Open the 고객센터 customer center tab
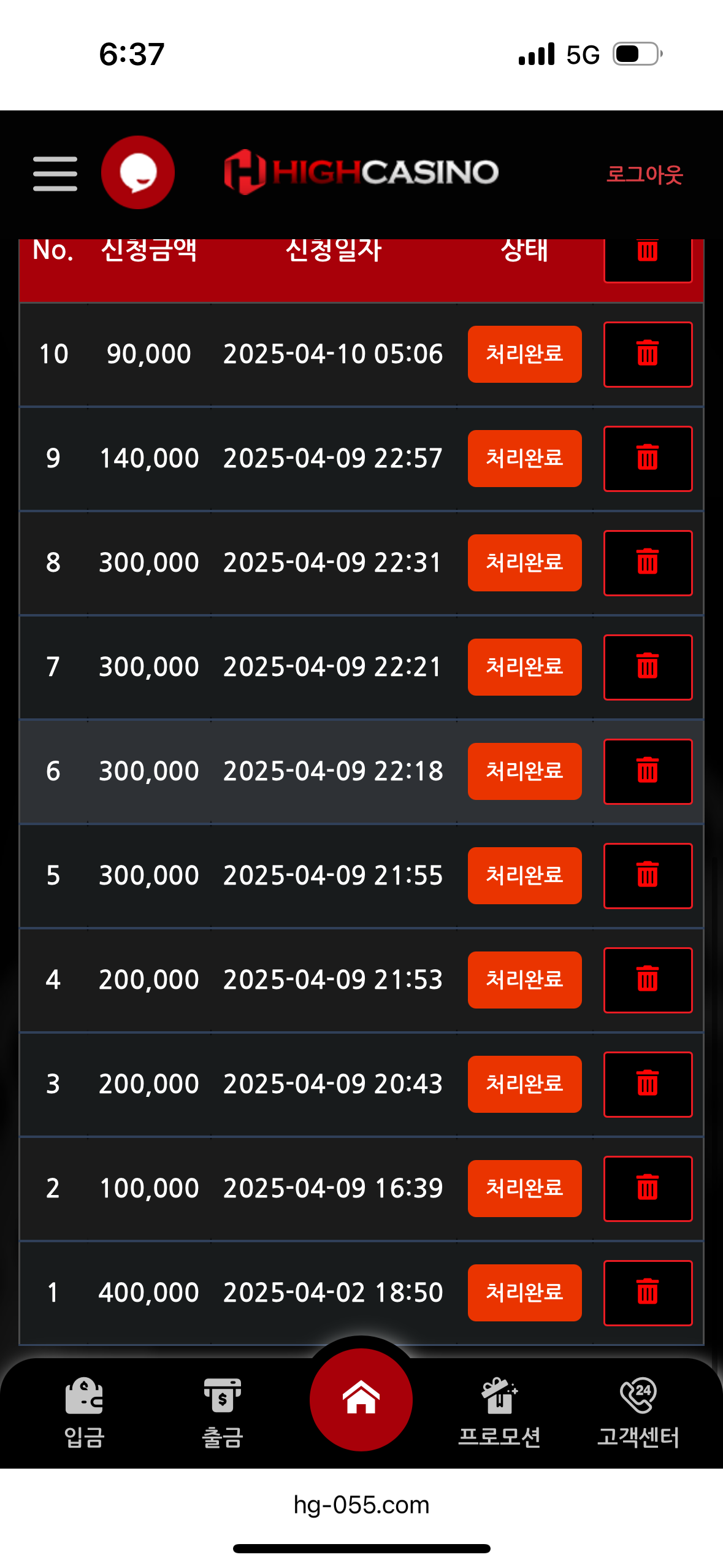This screenshot has height=1568, width=723. (638, 1412)
